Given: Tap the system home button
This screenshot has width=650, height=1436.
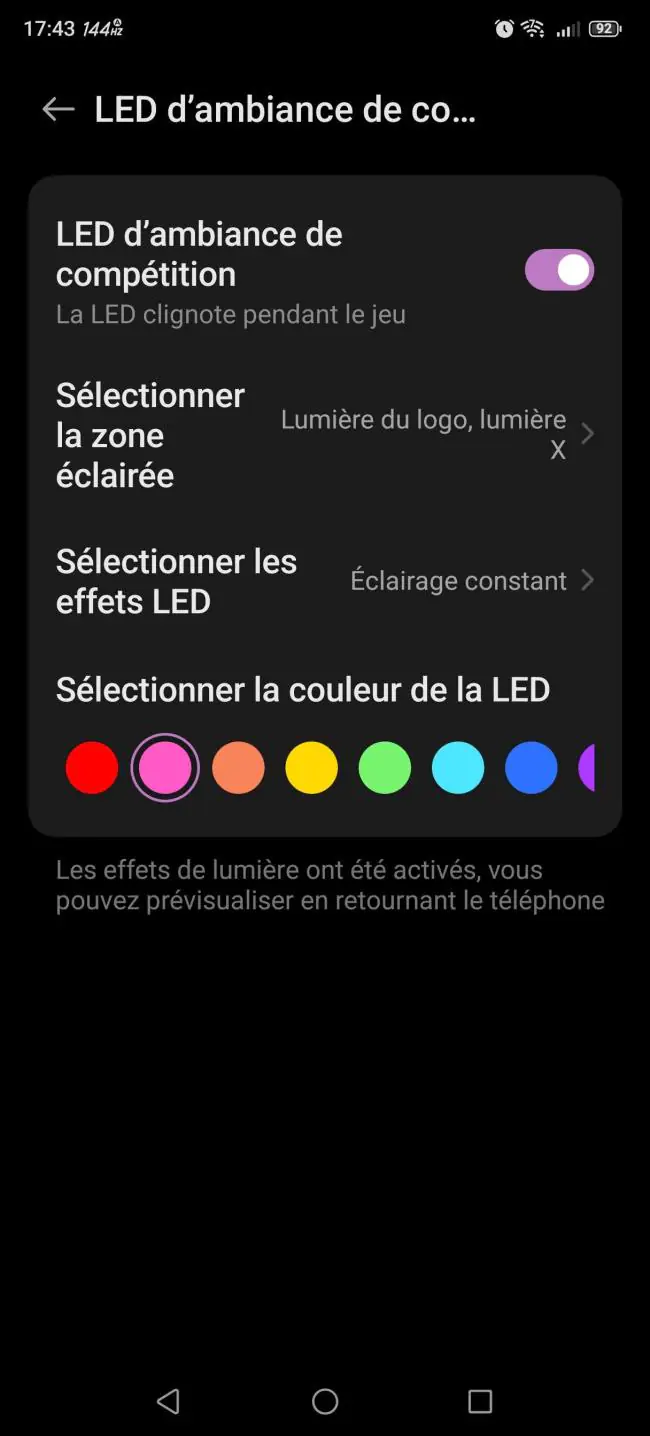Looking at the screenshot, I should [x=325, y=1401].
